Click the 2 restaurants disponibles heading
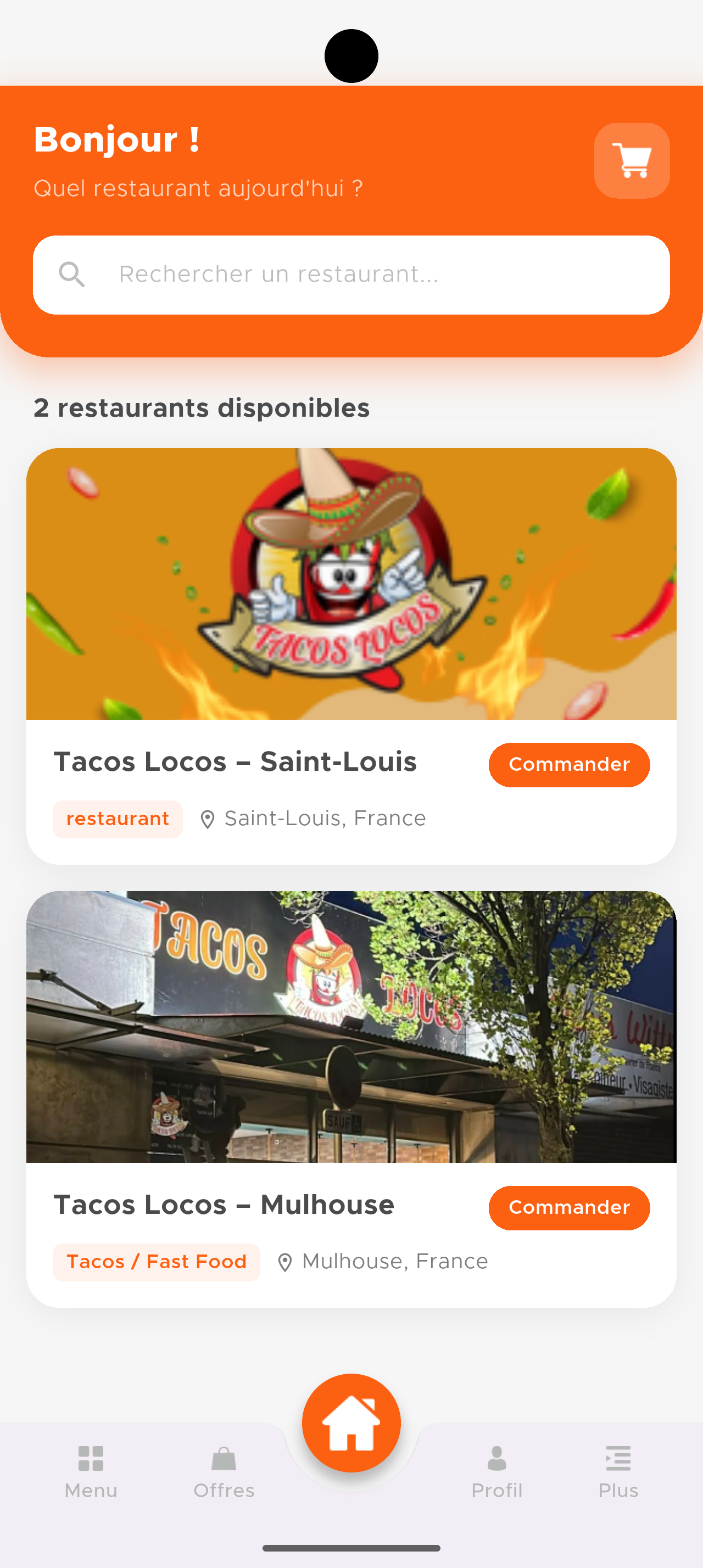Image resolution: width=703 pixels, height=1568 pixels. tap(201, 408)
